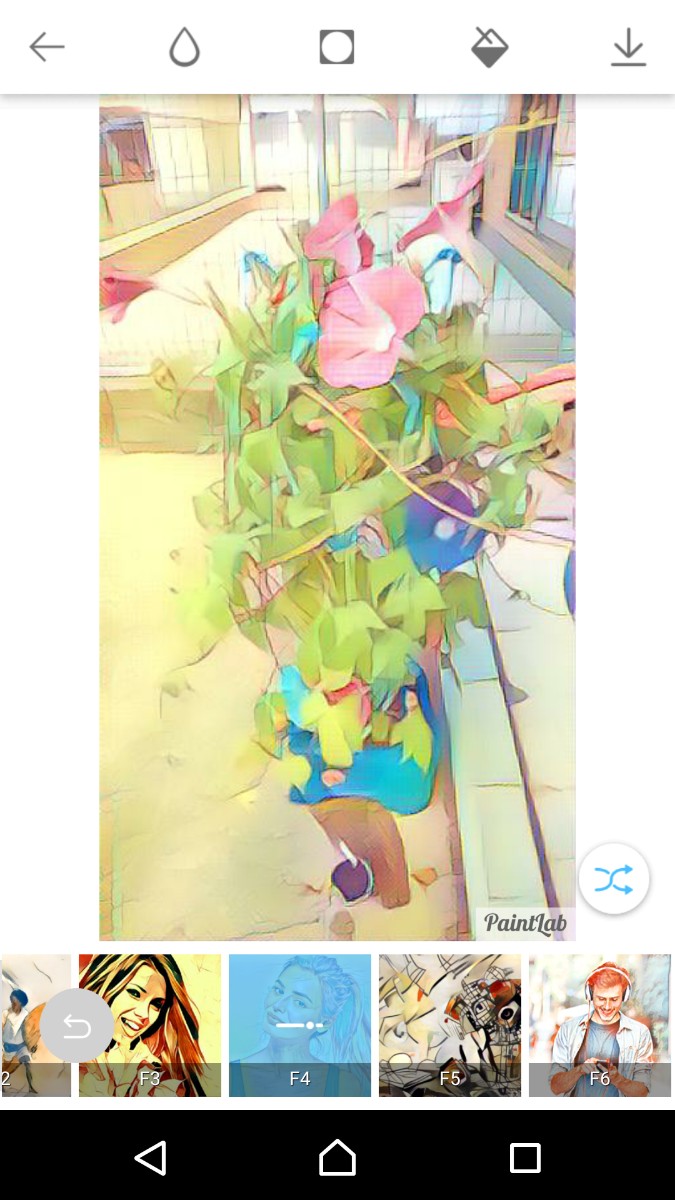
Task: Download the edited image
Action: [x=628, y=47]
